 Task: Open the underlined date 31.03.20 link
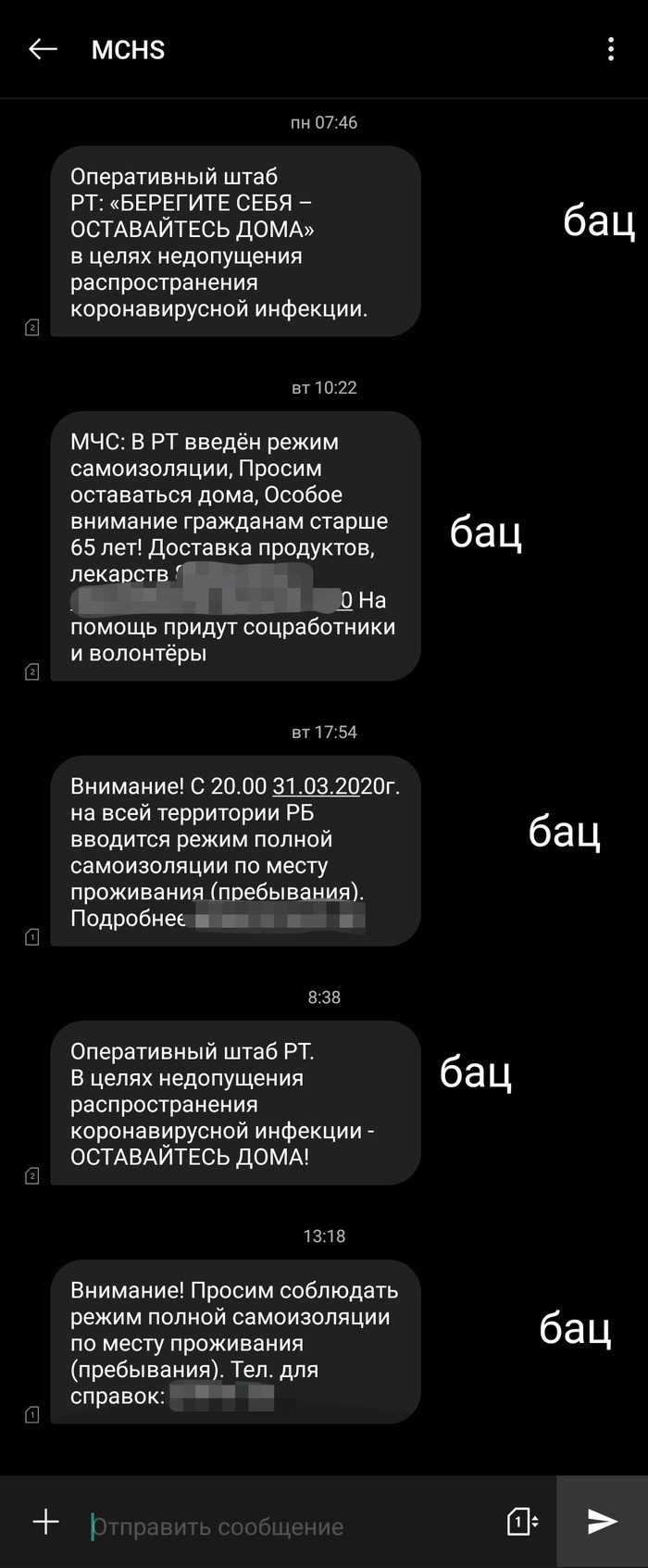click(x=316, y=786)
